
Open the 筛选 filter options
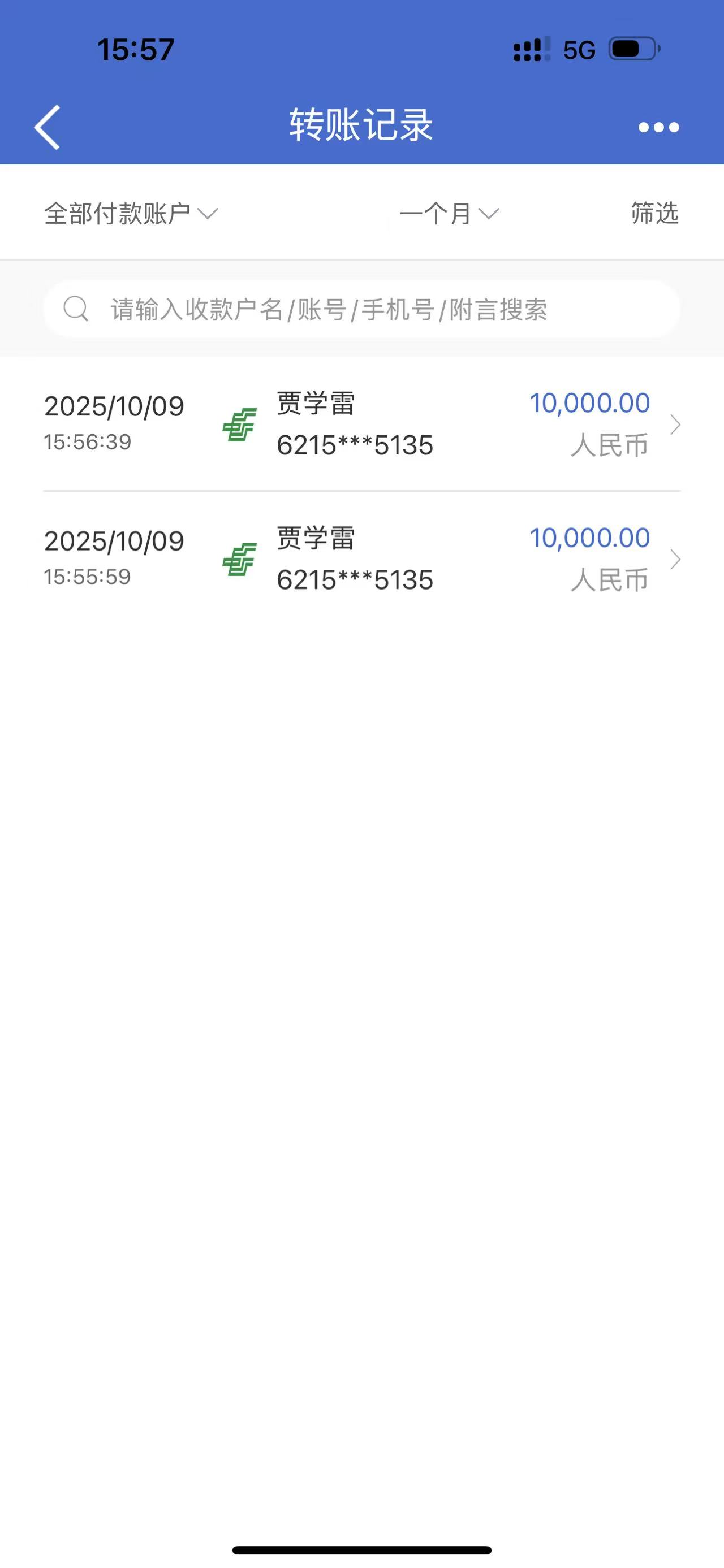(654, 213)
